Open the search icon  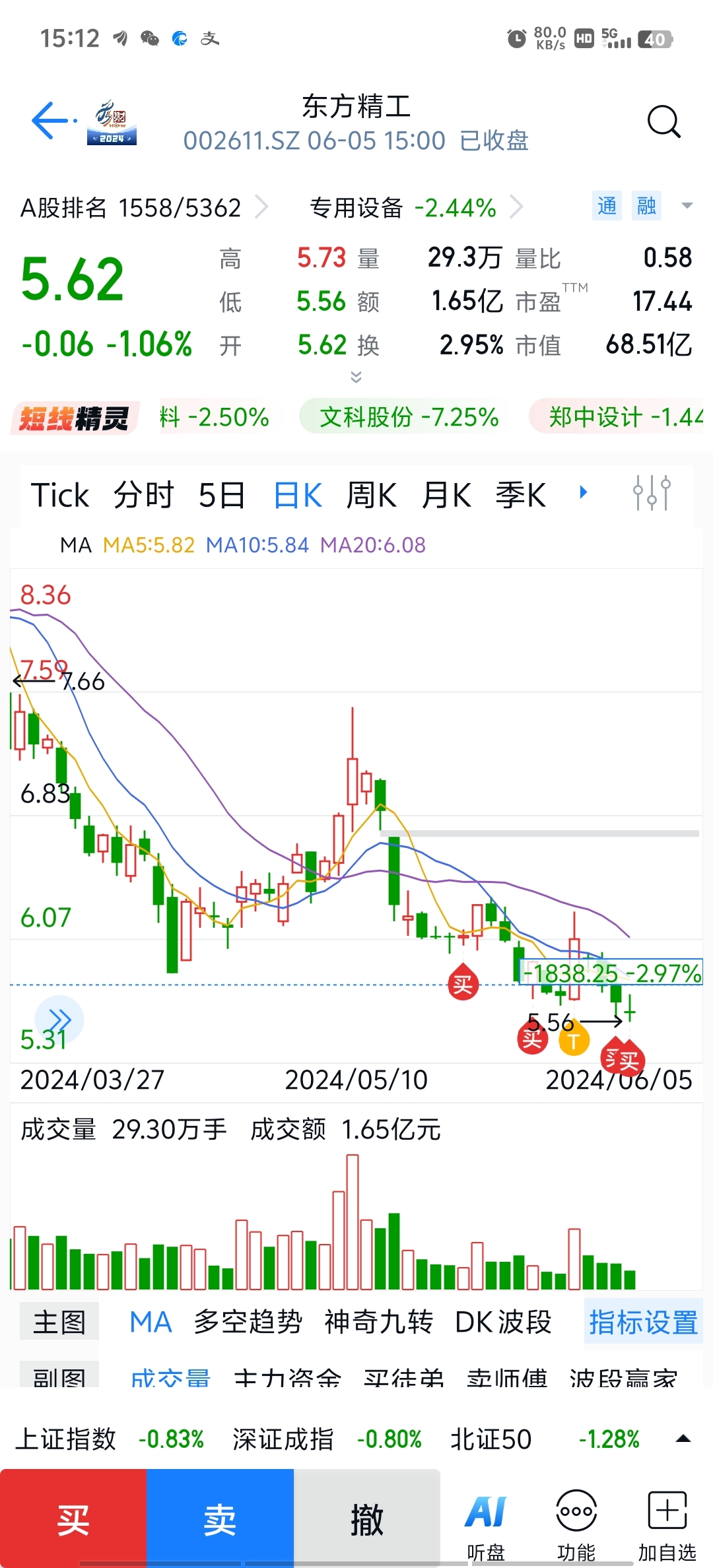click(x=663, y=122)
